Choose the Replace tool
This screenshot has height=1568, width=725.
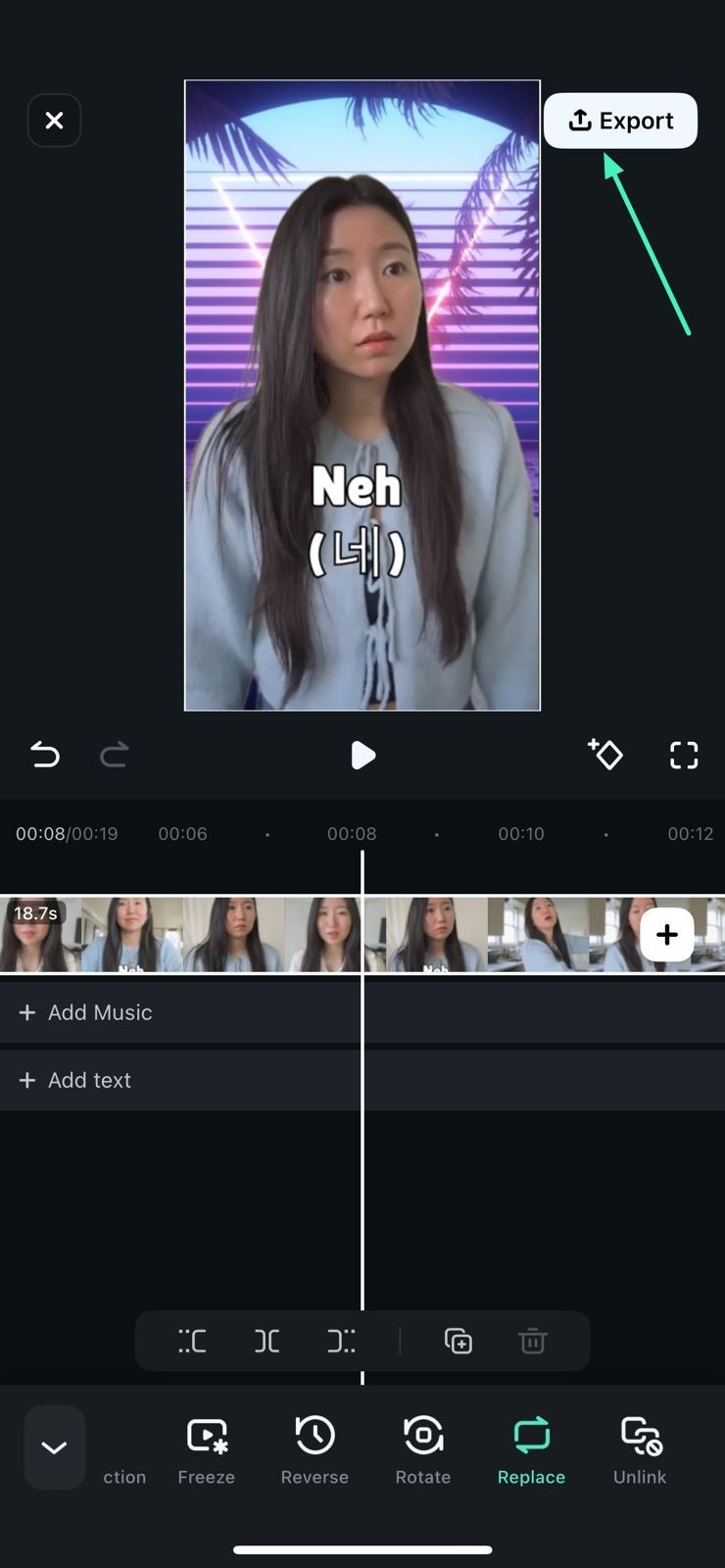pyautogui.click(x=531, y=1450)
